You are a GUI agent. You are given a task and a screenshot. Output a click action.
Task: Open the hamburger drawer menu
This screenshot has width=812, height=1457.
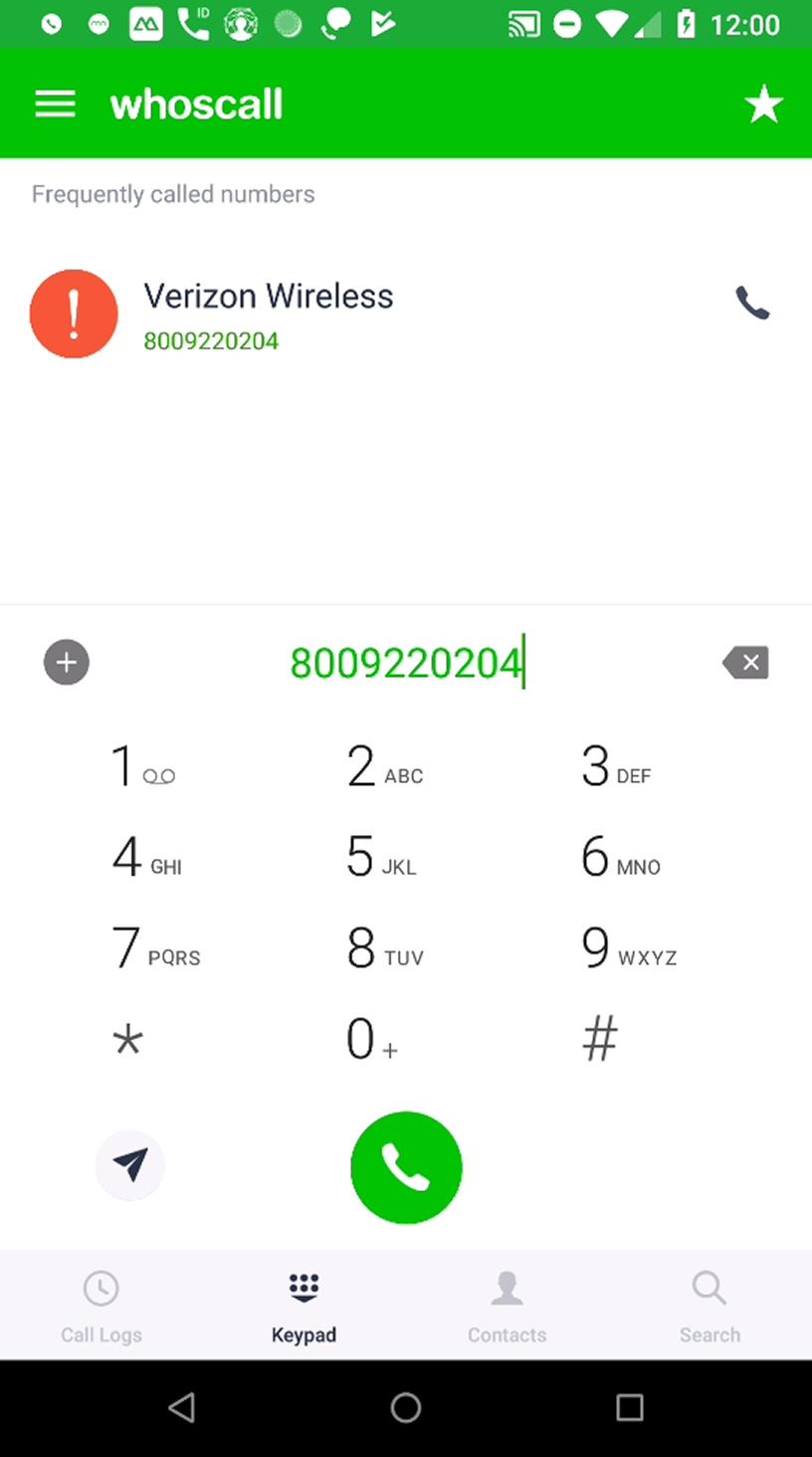(55, 104)
